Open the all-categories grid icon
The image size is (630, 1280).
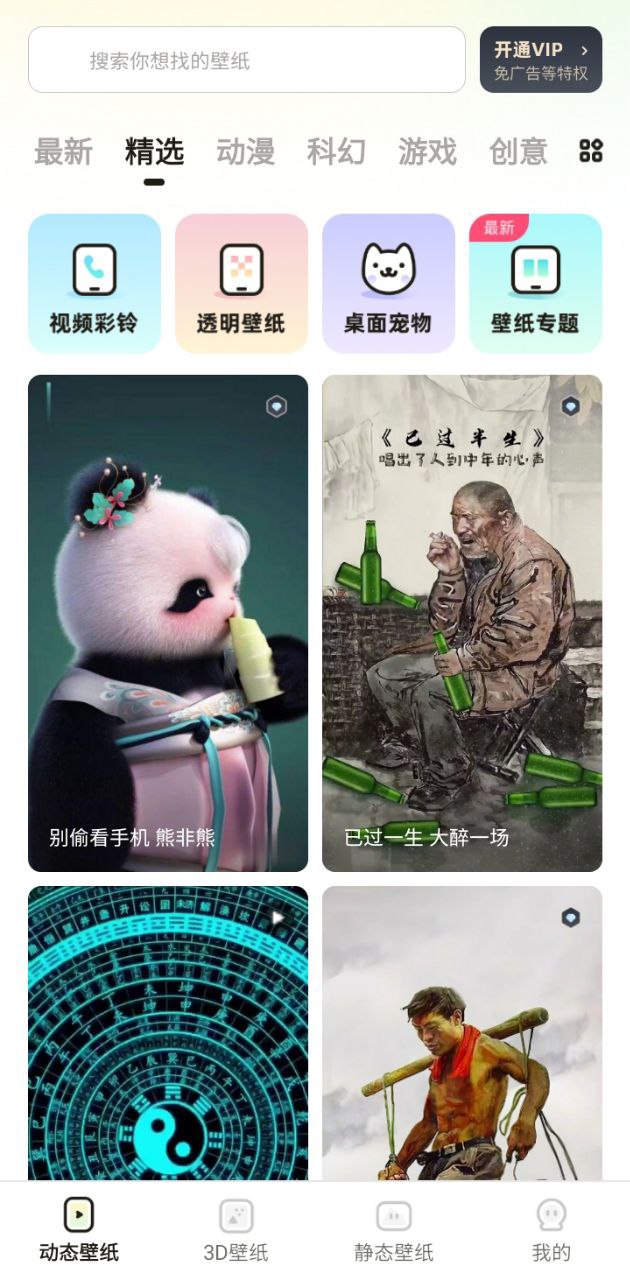[591, 151]
